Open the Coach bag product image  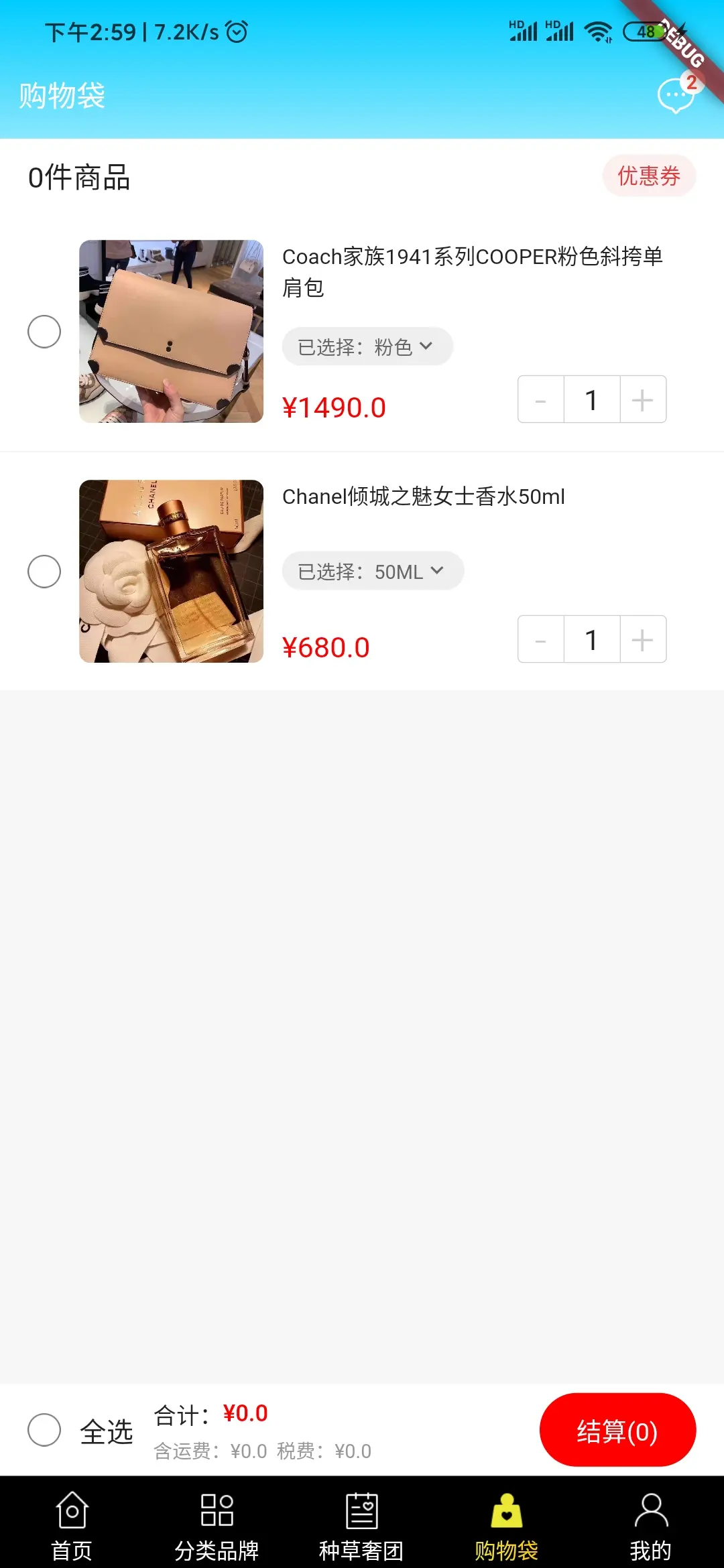pos(171,332)
